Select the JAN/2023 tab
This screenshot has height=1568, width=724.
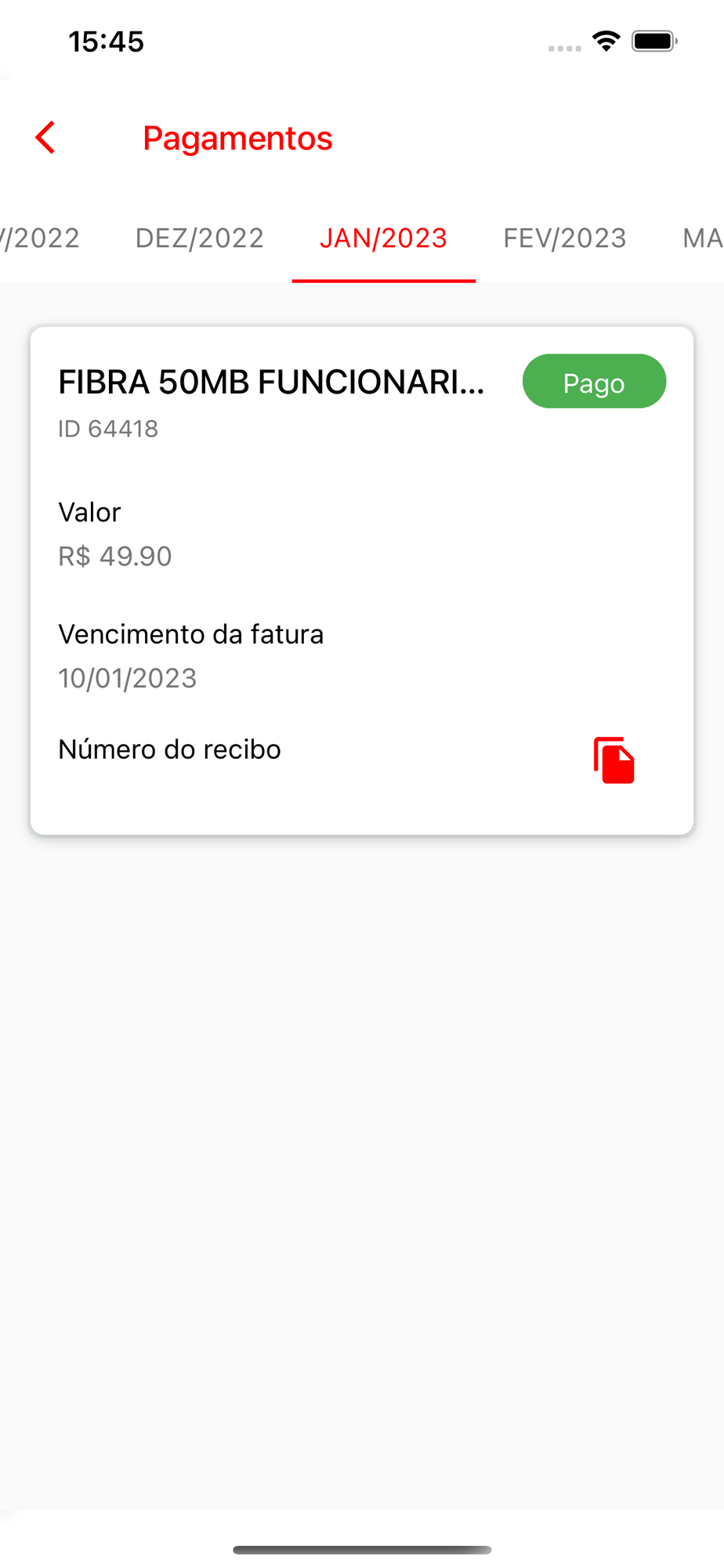pos(383,238)
